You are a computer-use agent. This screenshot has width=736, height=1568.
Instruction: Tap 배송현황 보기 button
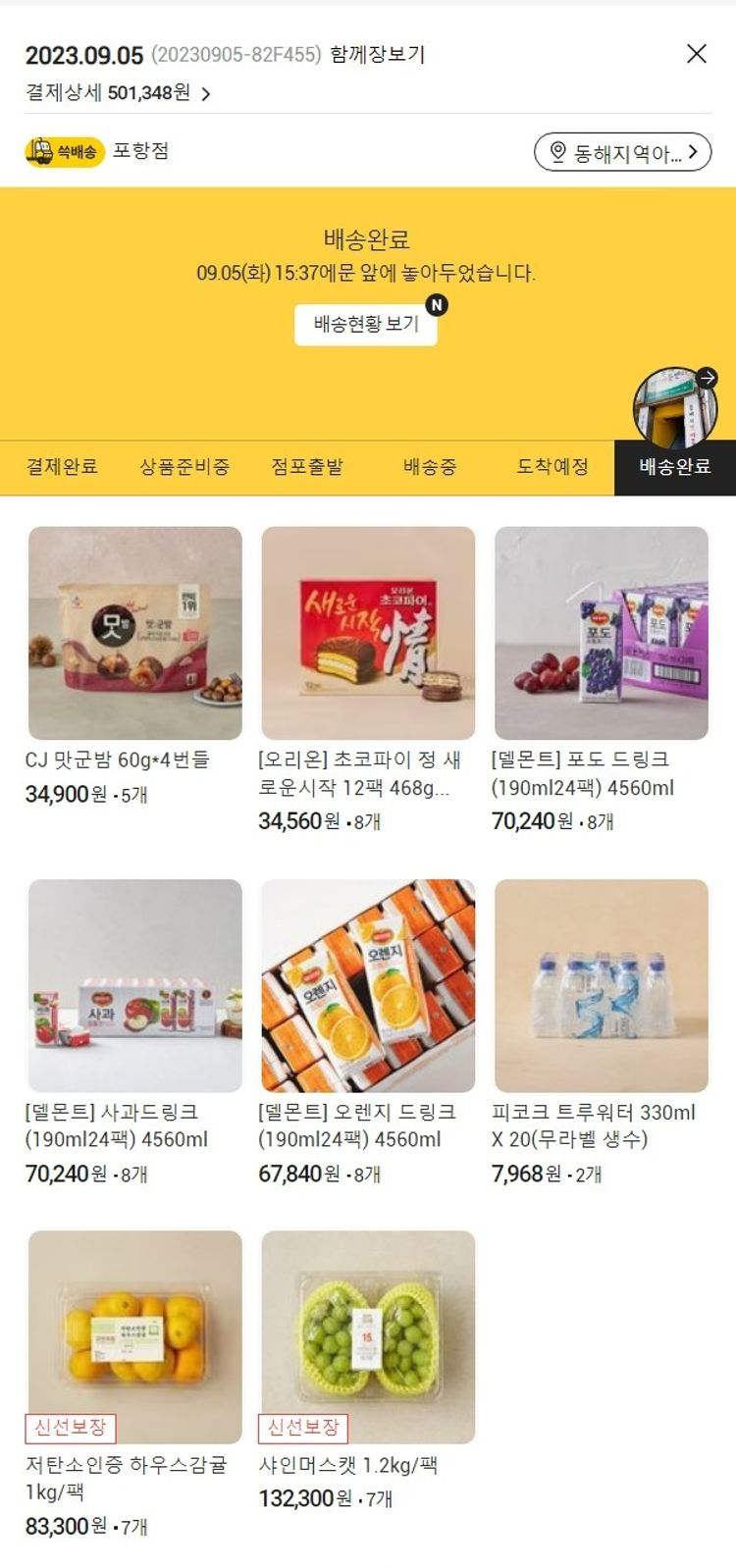coord(366,324)
